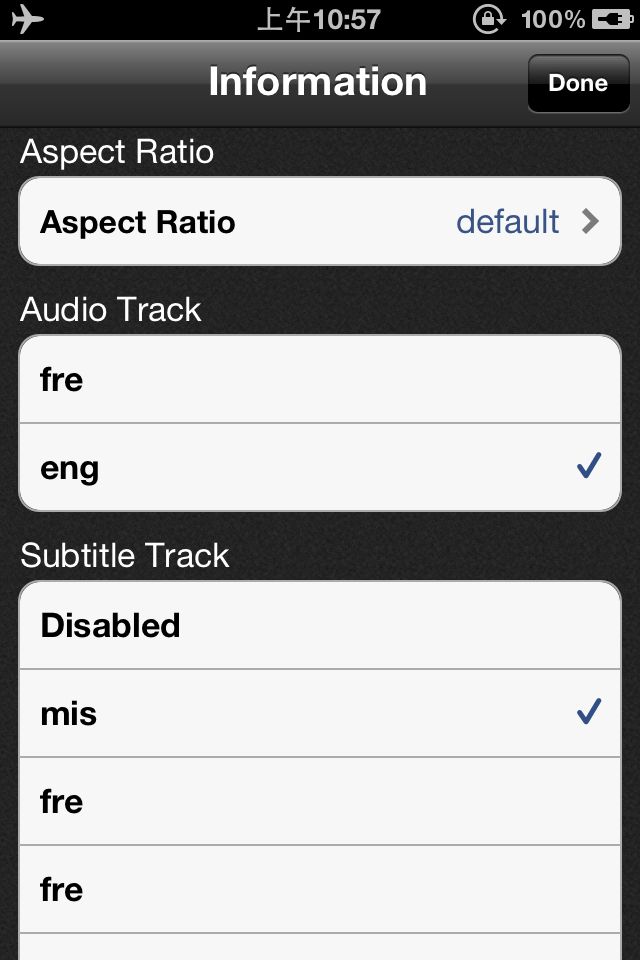Choose Disabled for the subtitle track
This screenshot has width=640, height=960.
click(x=320, y=626)
